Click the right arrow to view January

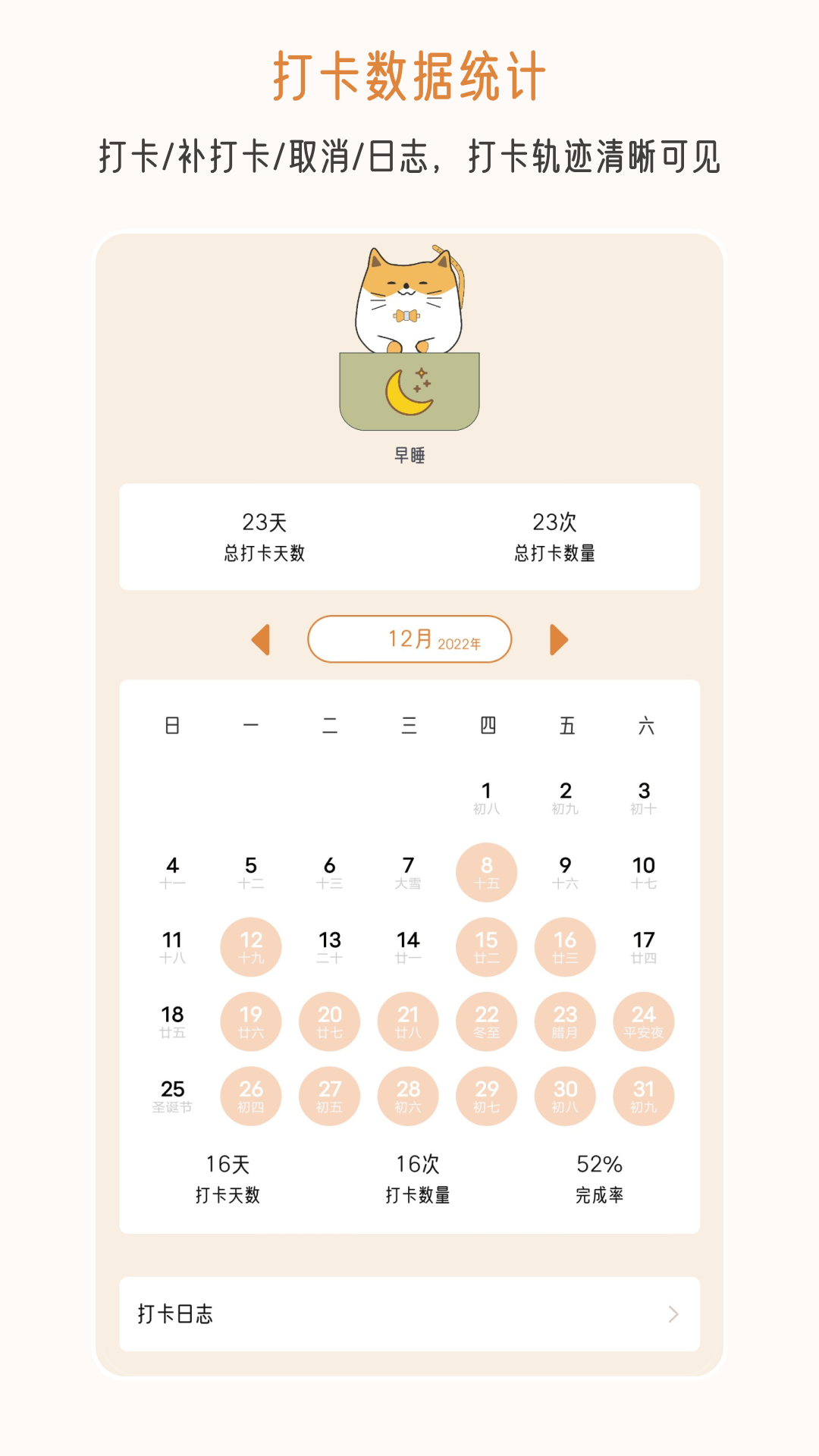coord(559,639)
